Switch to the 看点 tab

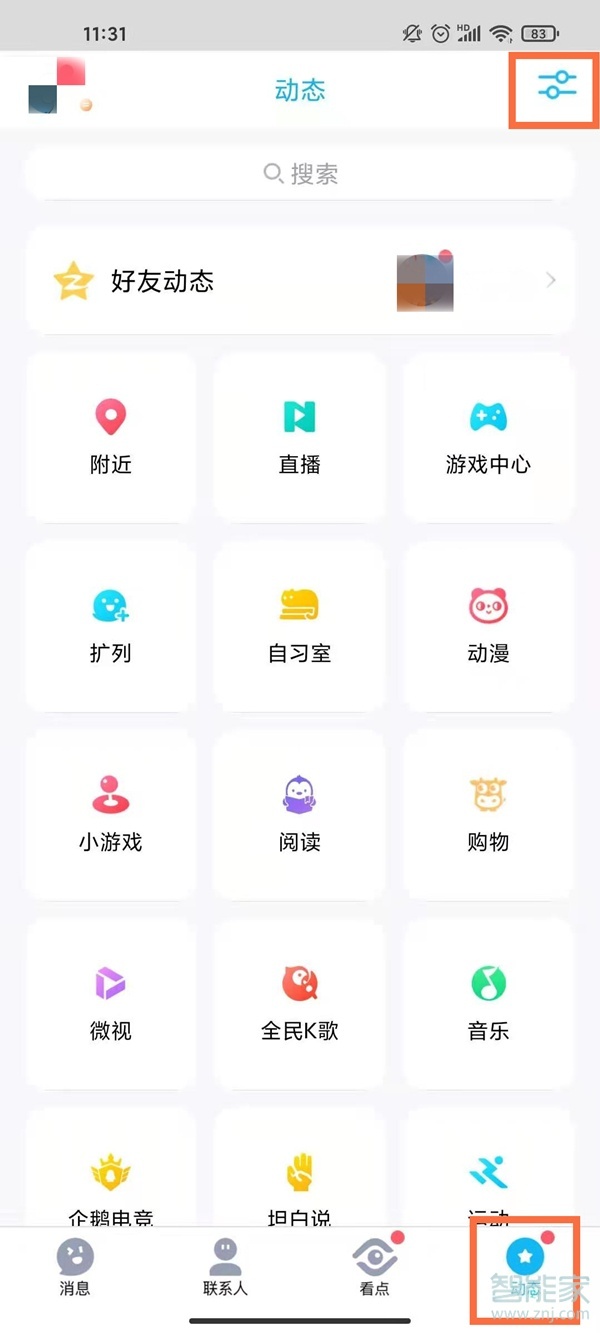(x=375, y=1267)
